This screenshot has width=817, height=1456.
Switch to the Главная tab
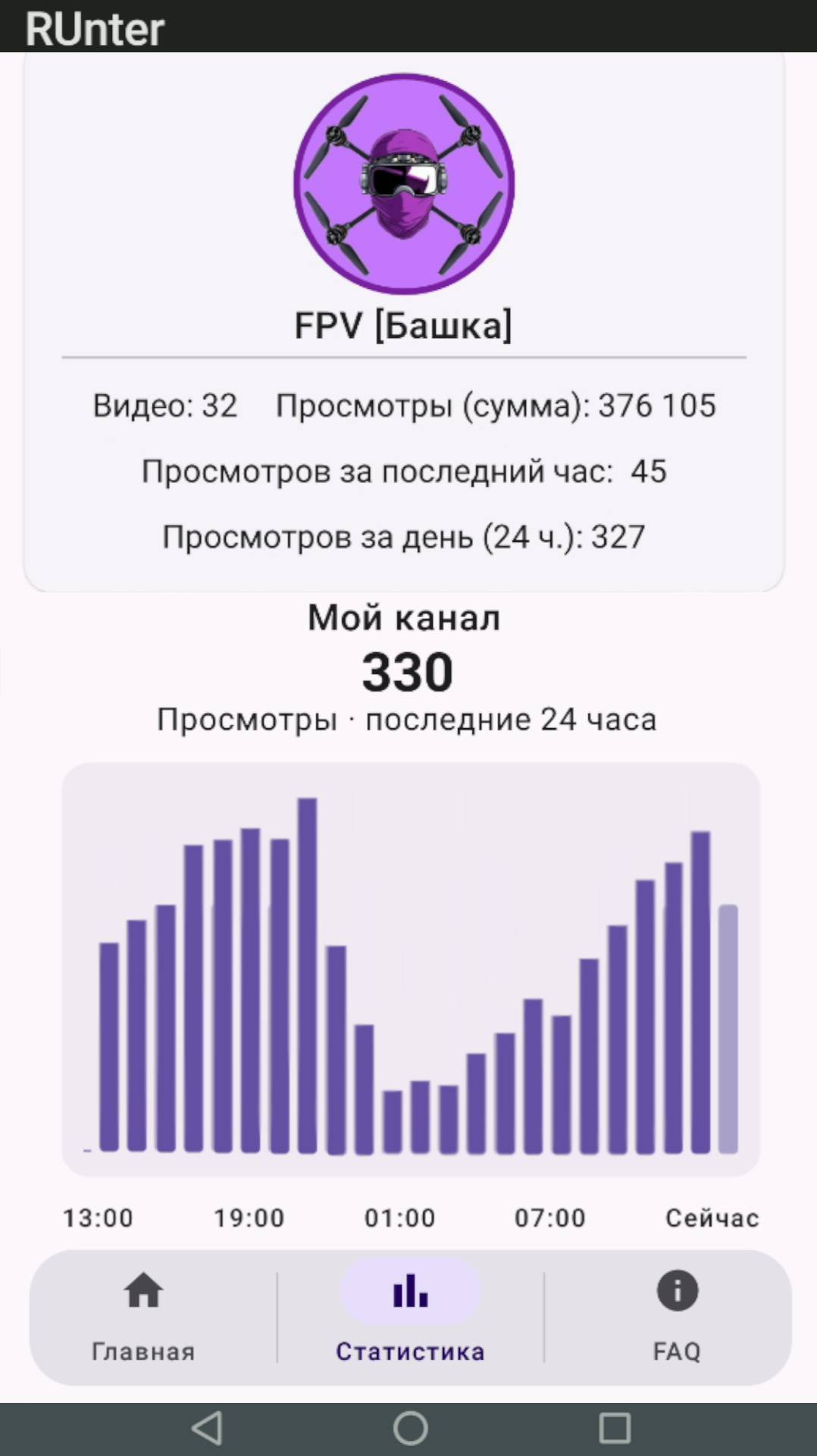(143, 1316)
